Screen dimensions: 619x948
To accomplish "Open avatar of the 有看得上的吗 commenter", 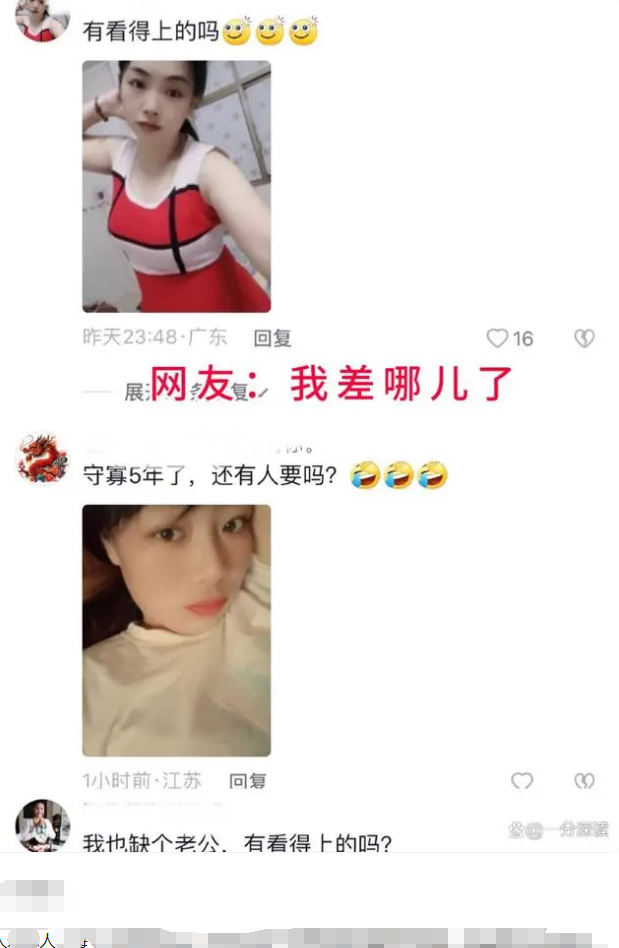I will [43, 20].
